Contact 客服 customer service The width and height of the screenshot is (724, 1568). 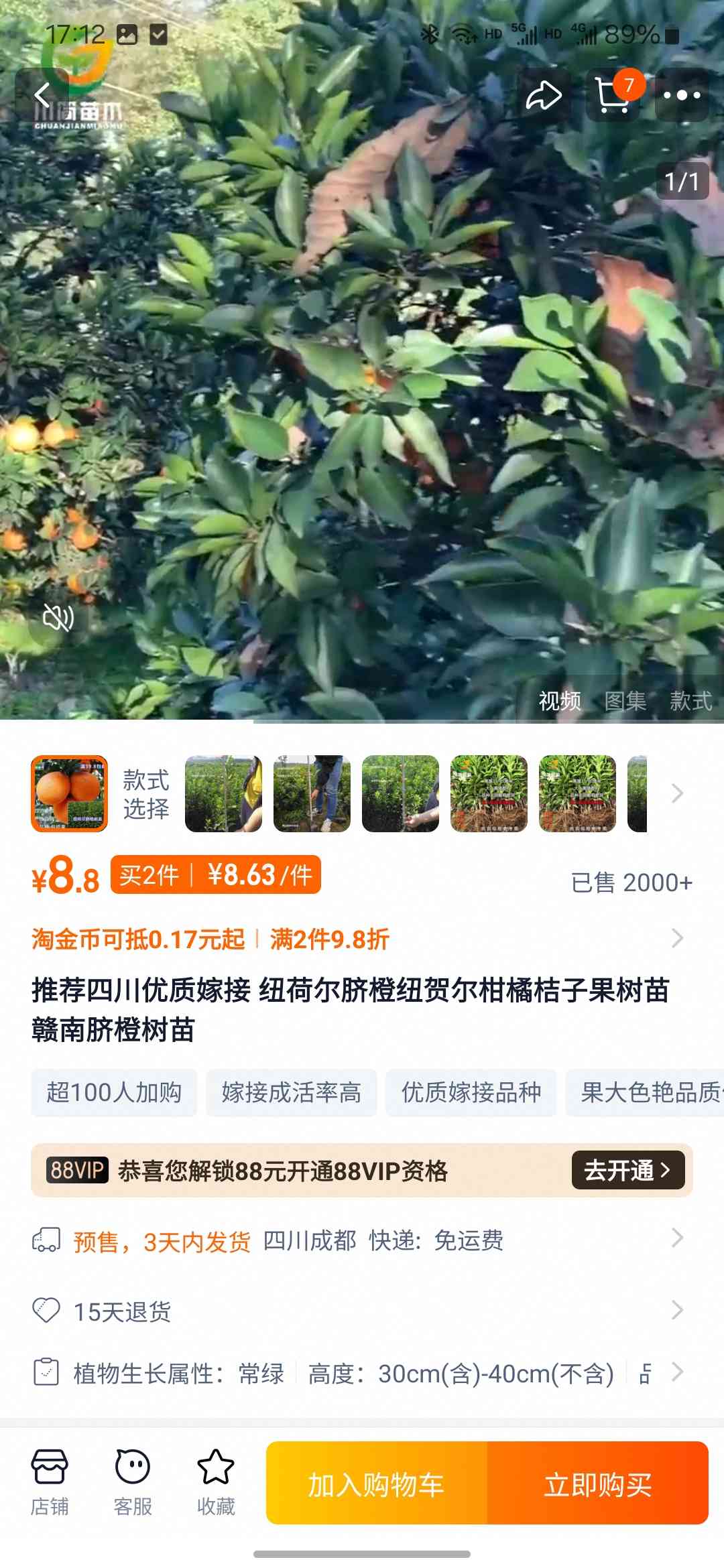tap(133, 1482)
